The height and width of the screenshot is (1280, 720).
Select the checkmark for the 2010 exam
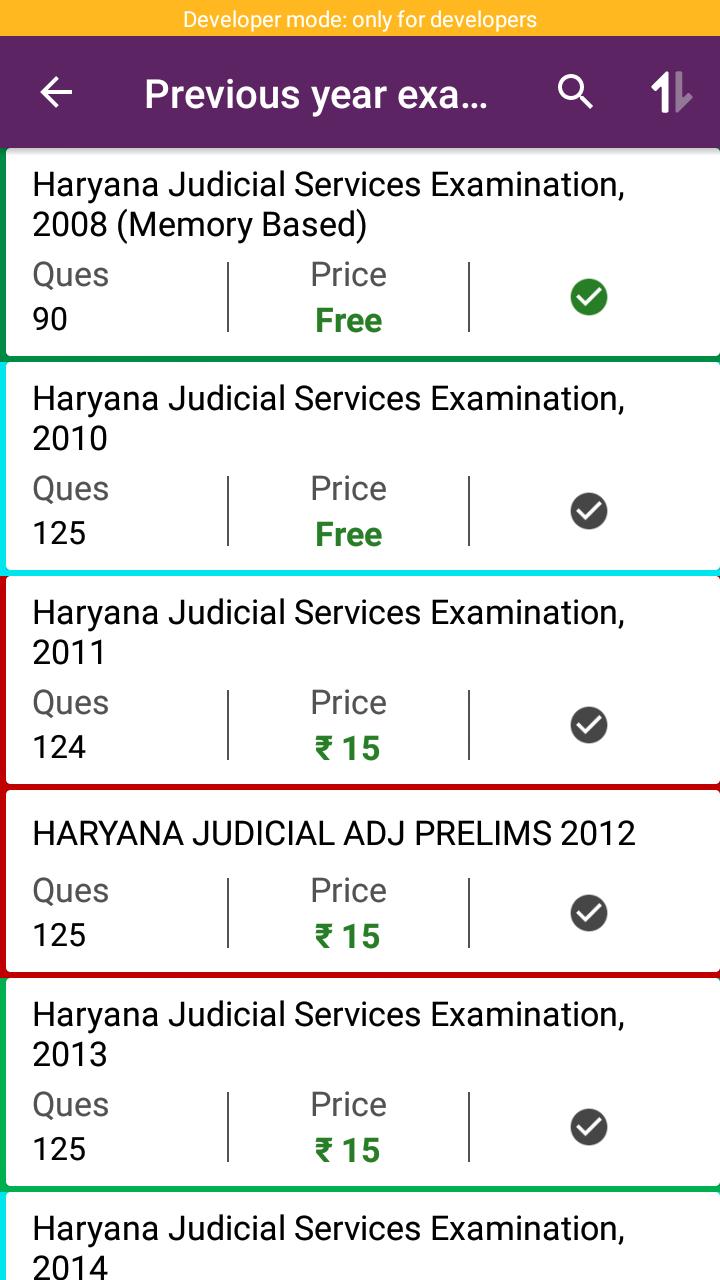589,511
